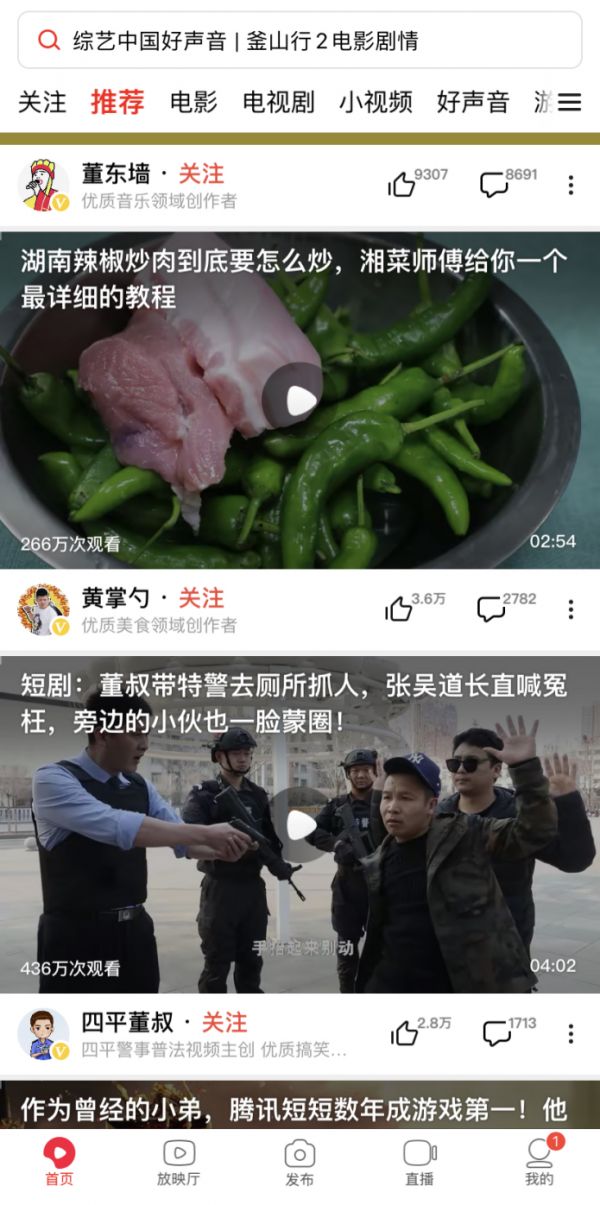Viewport: 600px width, 1205px height.
Task: Open comments on 黄掌勺's video
Action: pyautogui.click(x=491, y=609)
